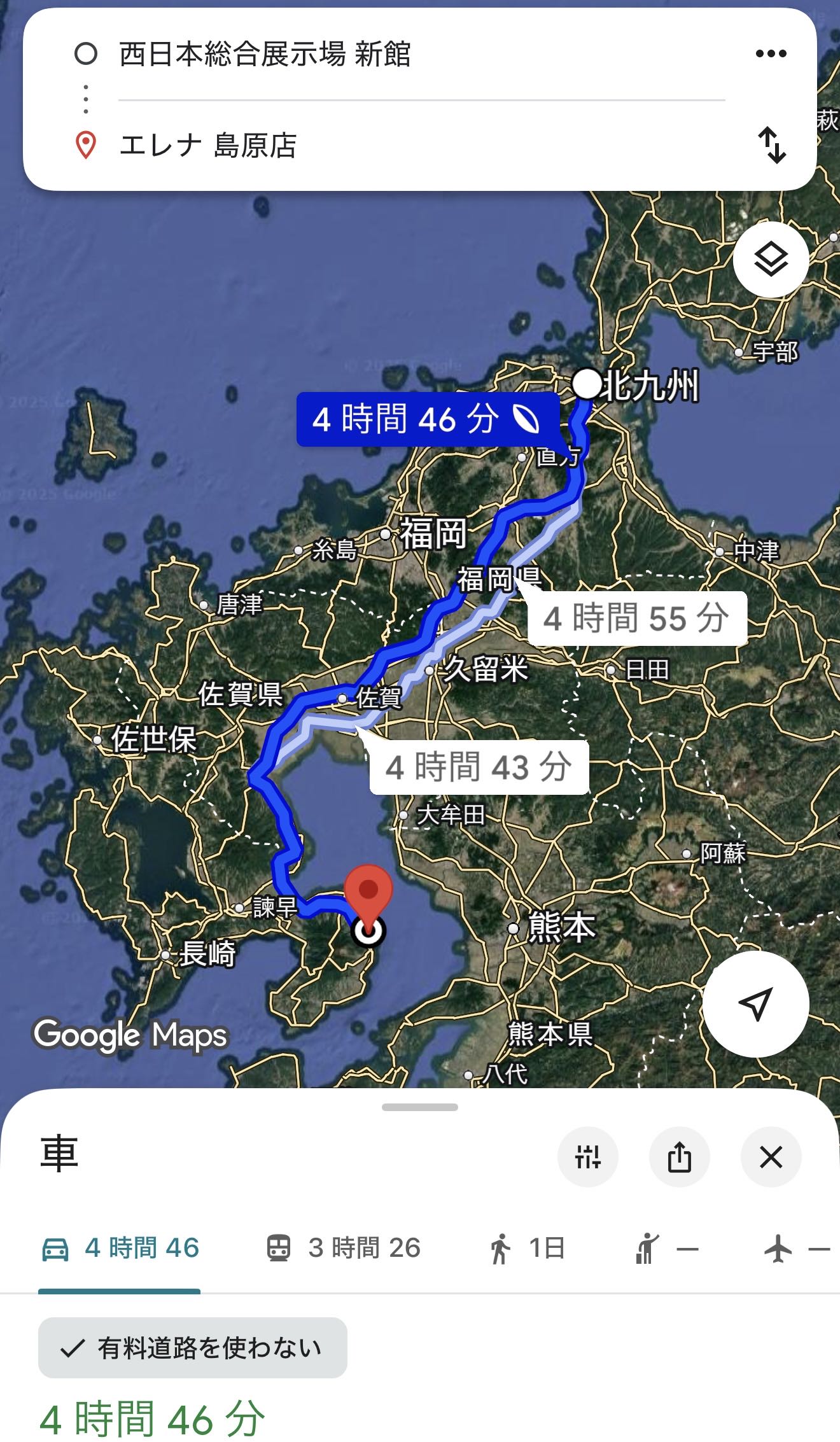
Task: Select the 4 時間 55 分 alternate route
Action: (636, 619)
